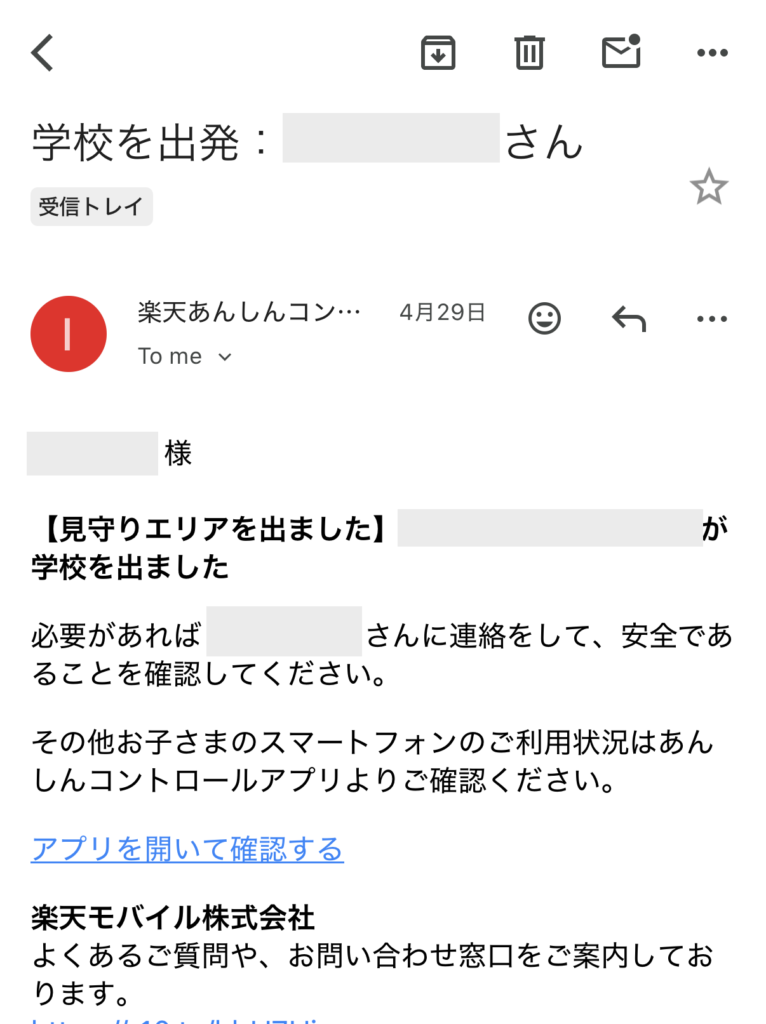Tap the red sender avatar with letter I

pos(68,333)
